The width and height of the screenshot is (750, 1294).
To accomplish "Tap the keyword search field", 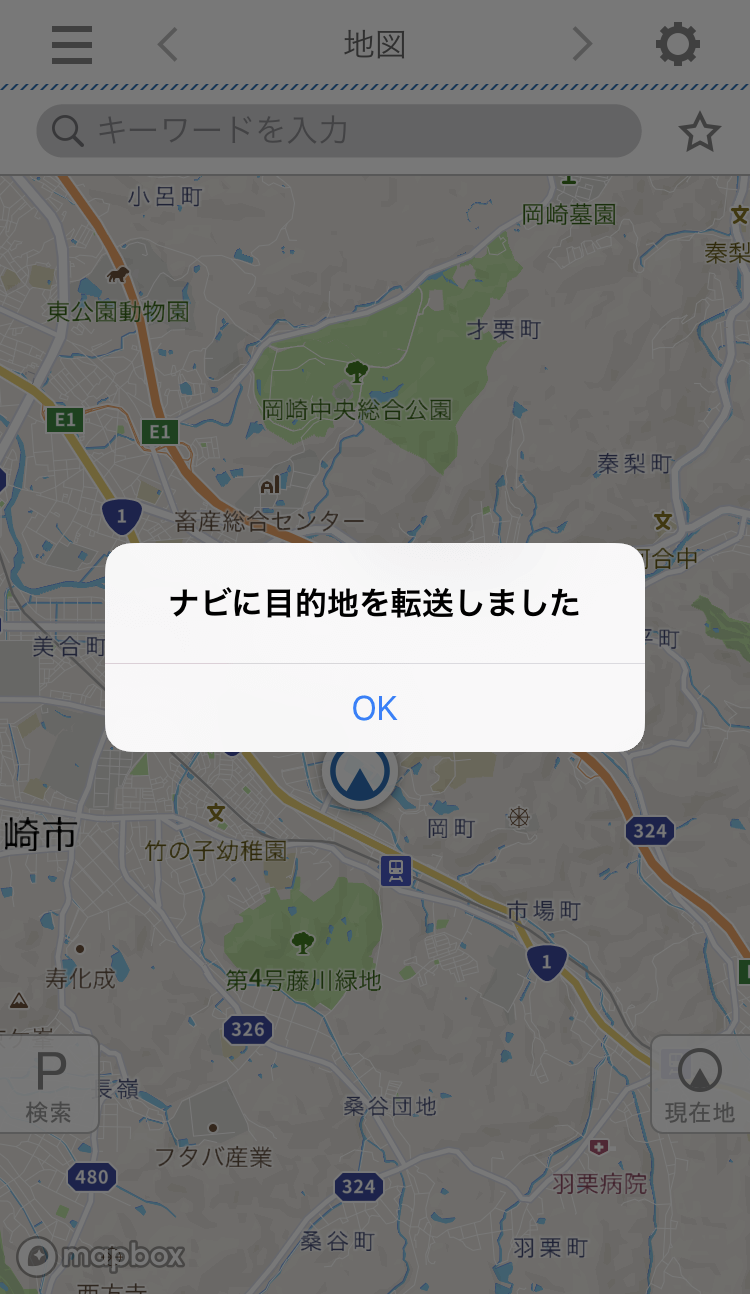I will 338,131.
